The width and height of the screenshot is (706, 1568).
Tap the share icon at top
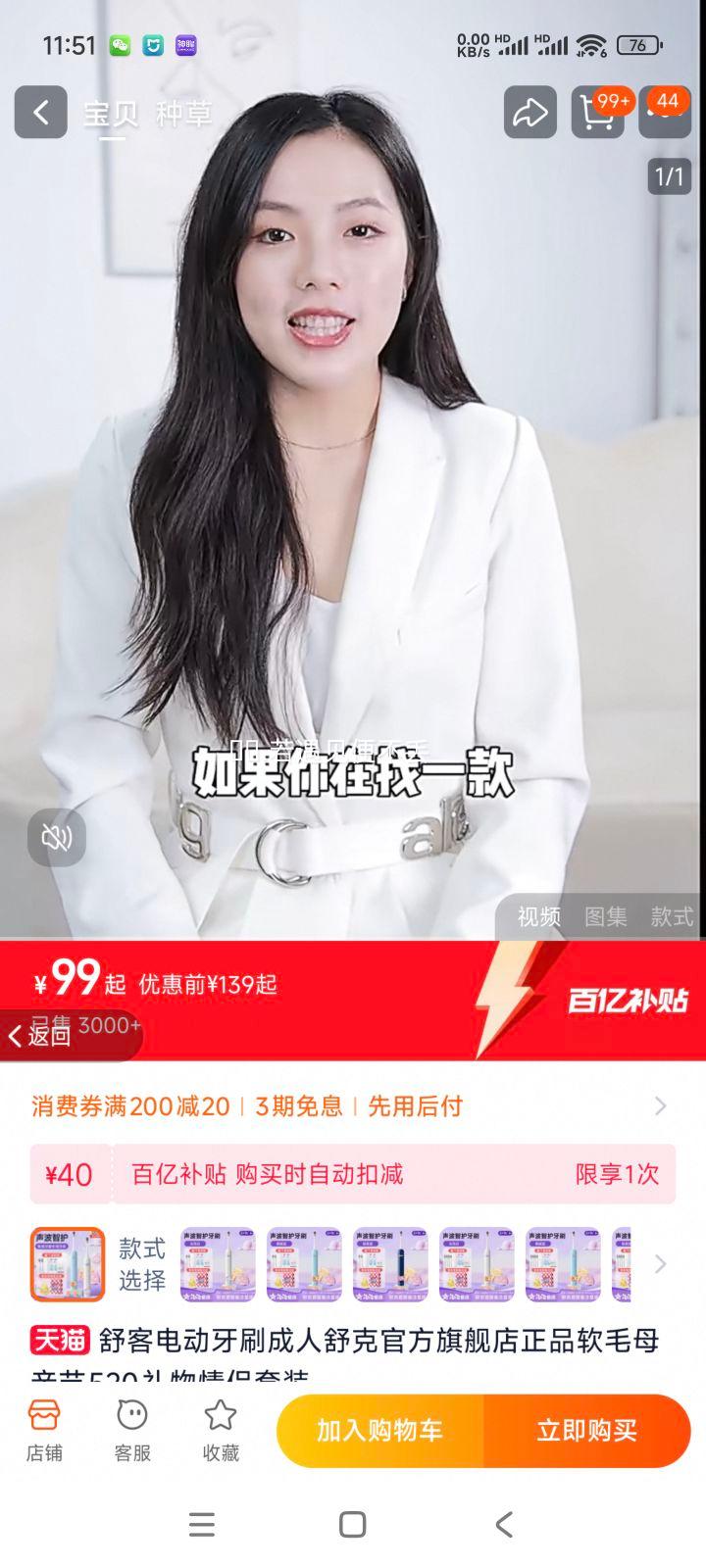pos(529,112)
